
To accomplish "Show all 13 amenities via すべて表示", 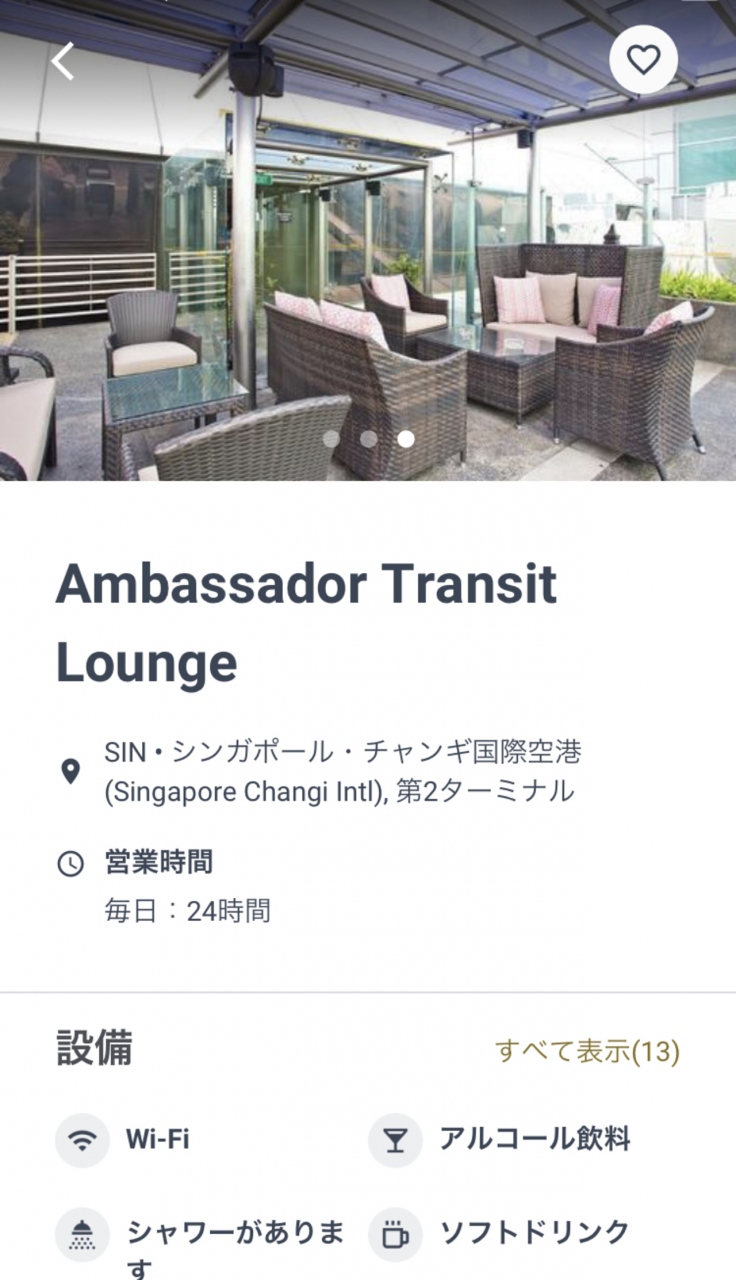I will point(587,1051).
